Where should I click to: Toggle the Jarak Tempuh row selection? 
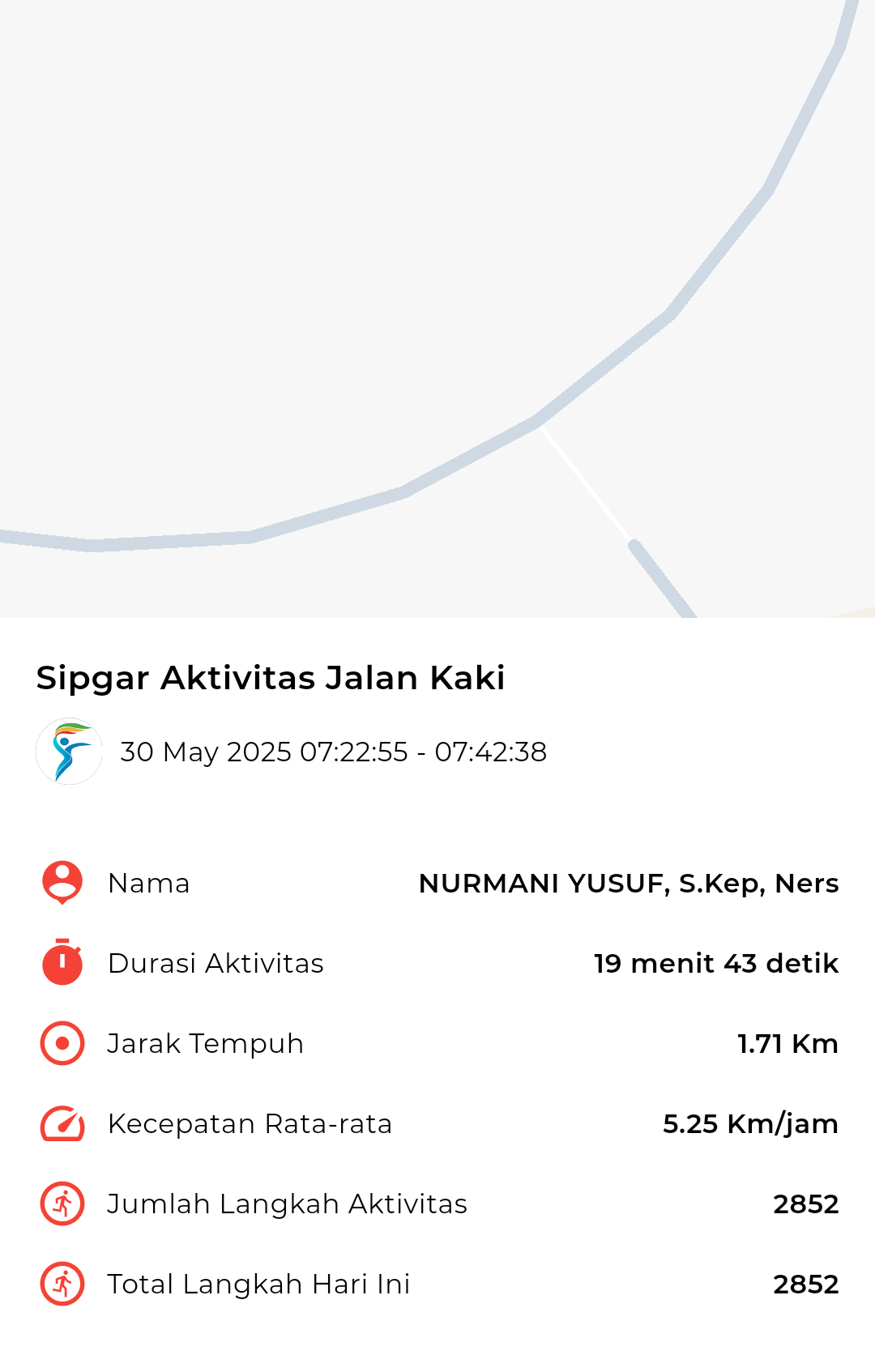tap(437, 1043)
